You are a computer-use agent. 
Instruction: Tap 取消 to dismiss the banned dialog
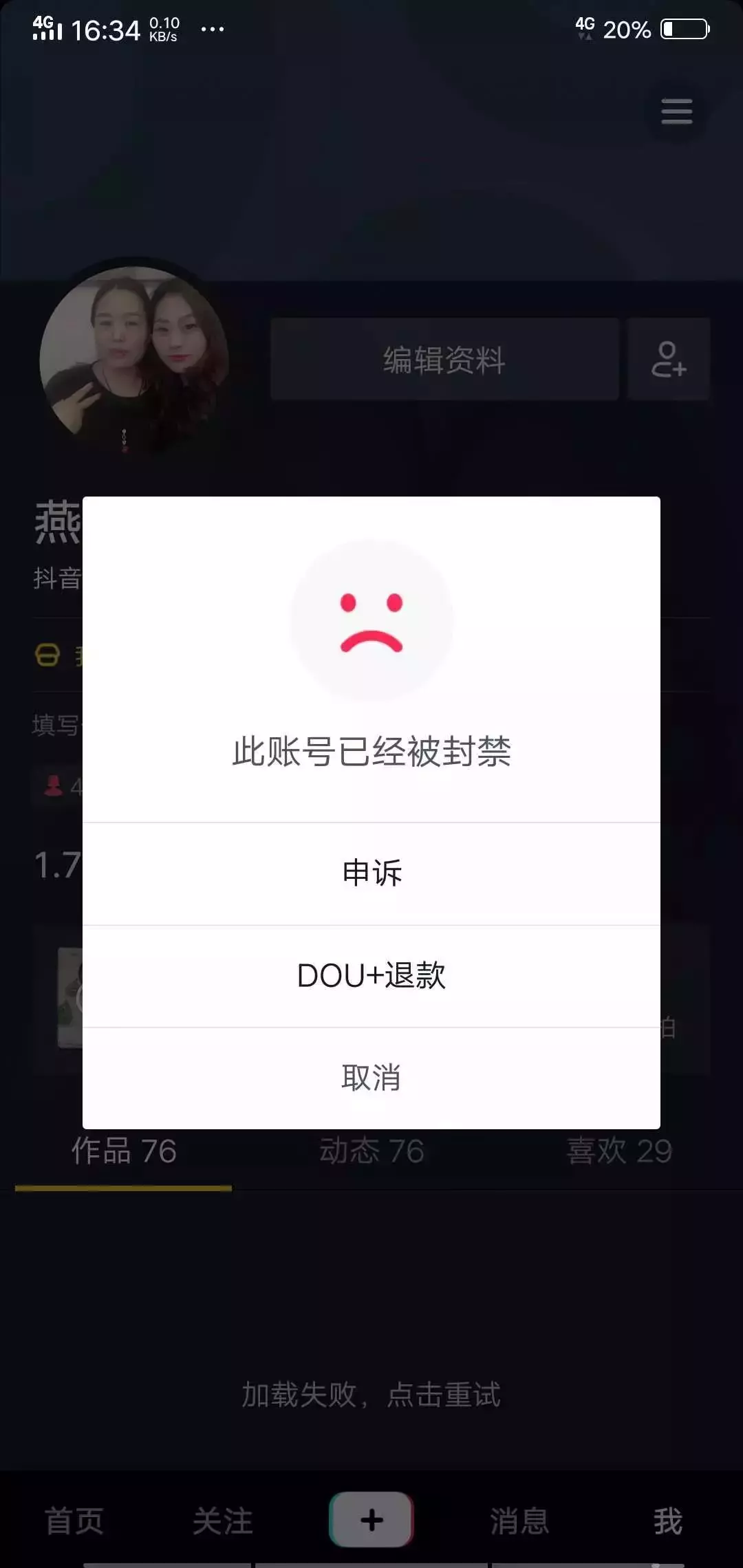coord(371,1077)
